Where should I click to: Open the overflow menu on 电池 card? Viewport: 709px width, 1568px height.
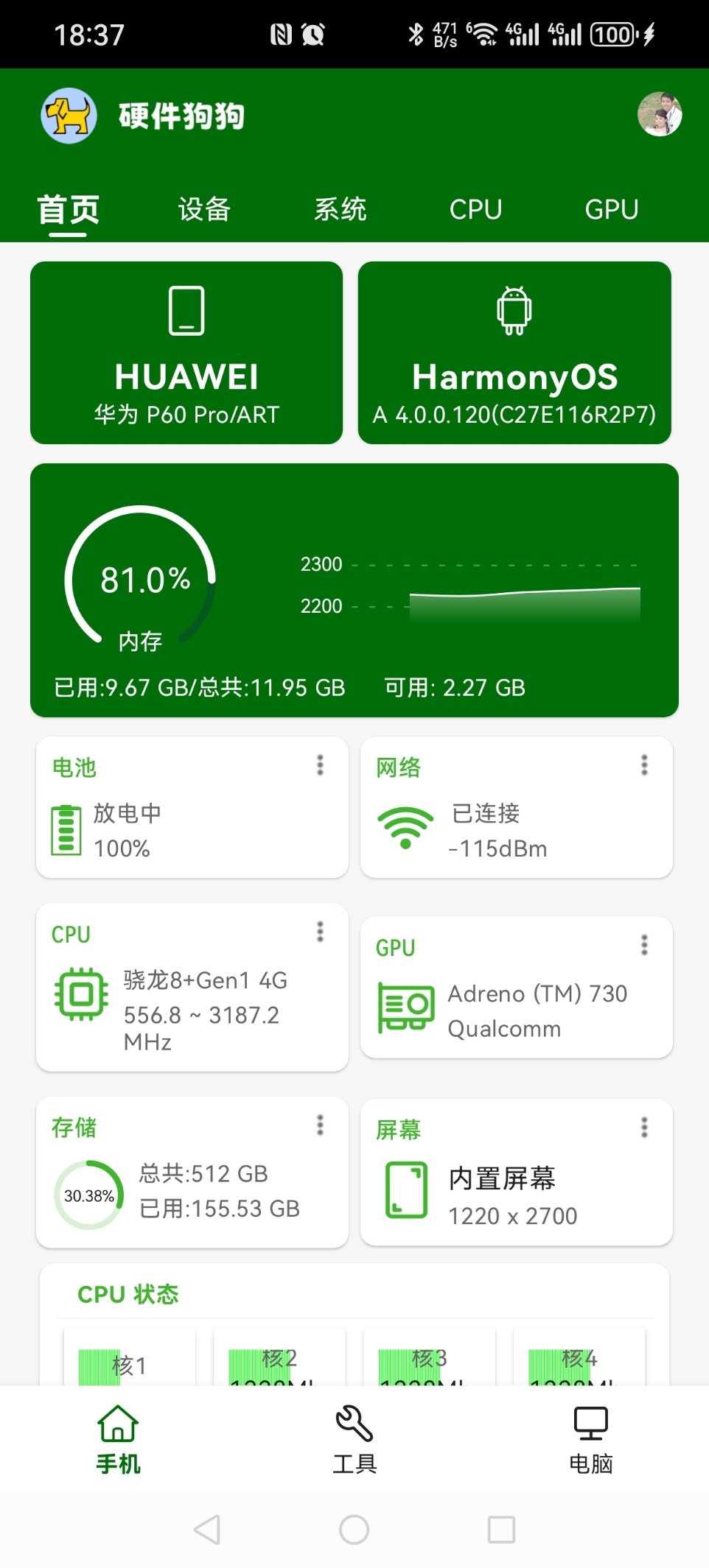point(320,765)
